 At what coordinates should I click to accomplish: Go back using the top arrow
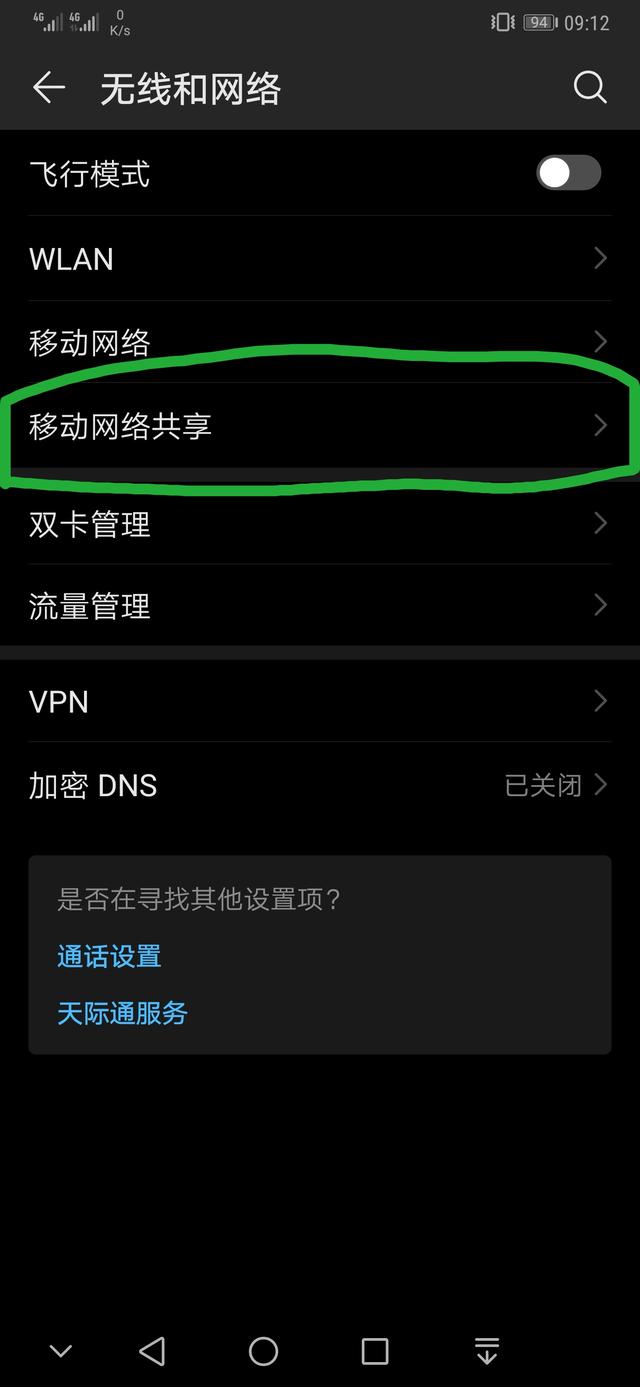48,88
